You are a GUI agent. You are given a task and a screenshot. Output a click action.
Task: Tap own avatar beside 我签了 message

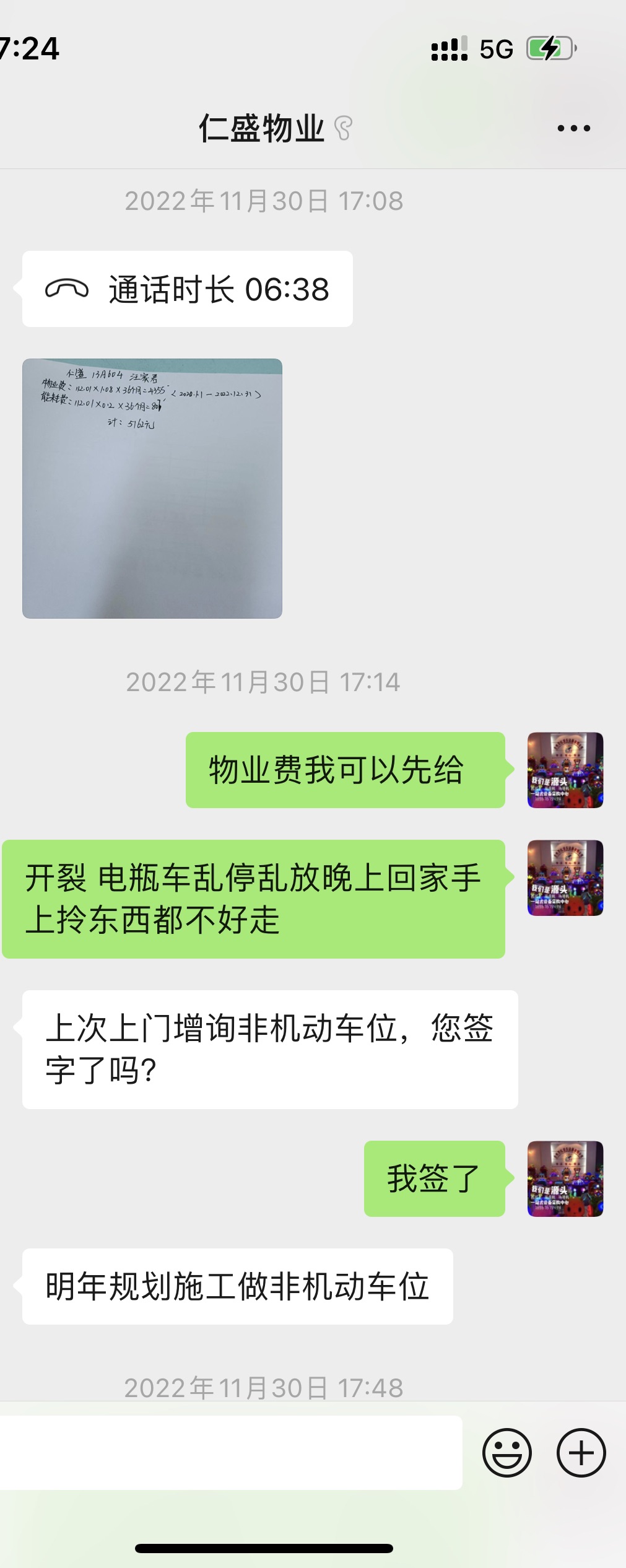tap(565, 1178)
